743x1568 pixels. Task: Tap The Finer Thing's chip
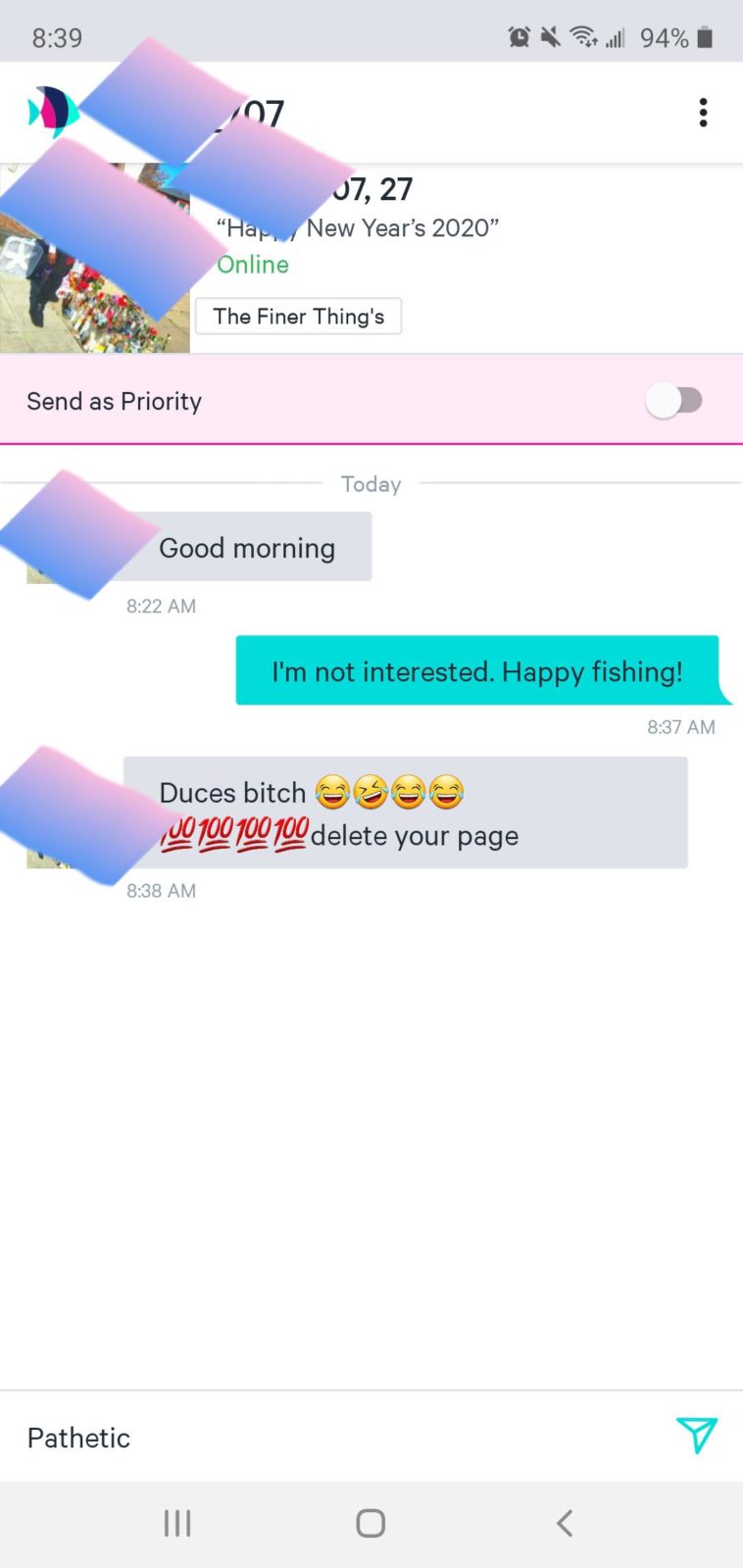(299, 317)
